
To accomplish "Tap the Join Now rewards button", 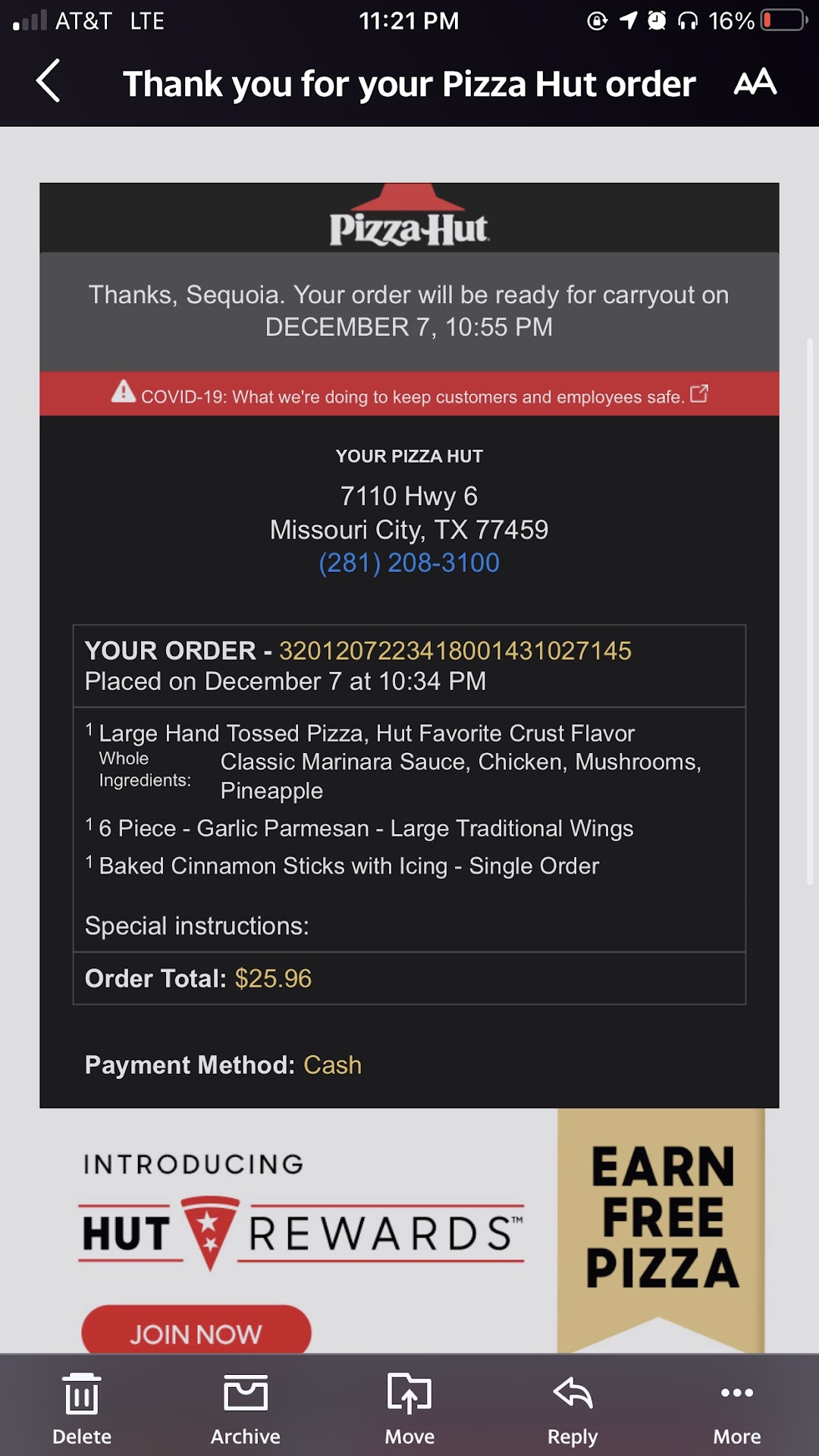I will point(196,1332).
